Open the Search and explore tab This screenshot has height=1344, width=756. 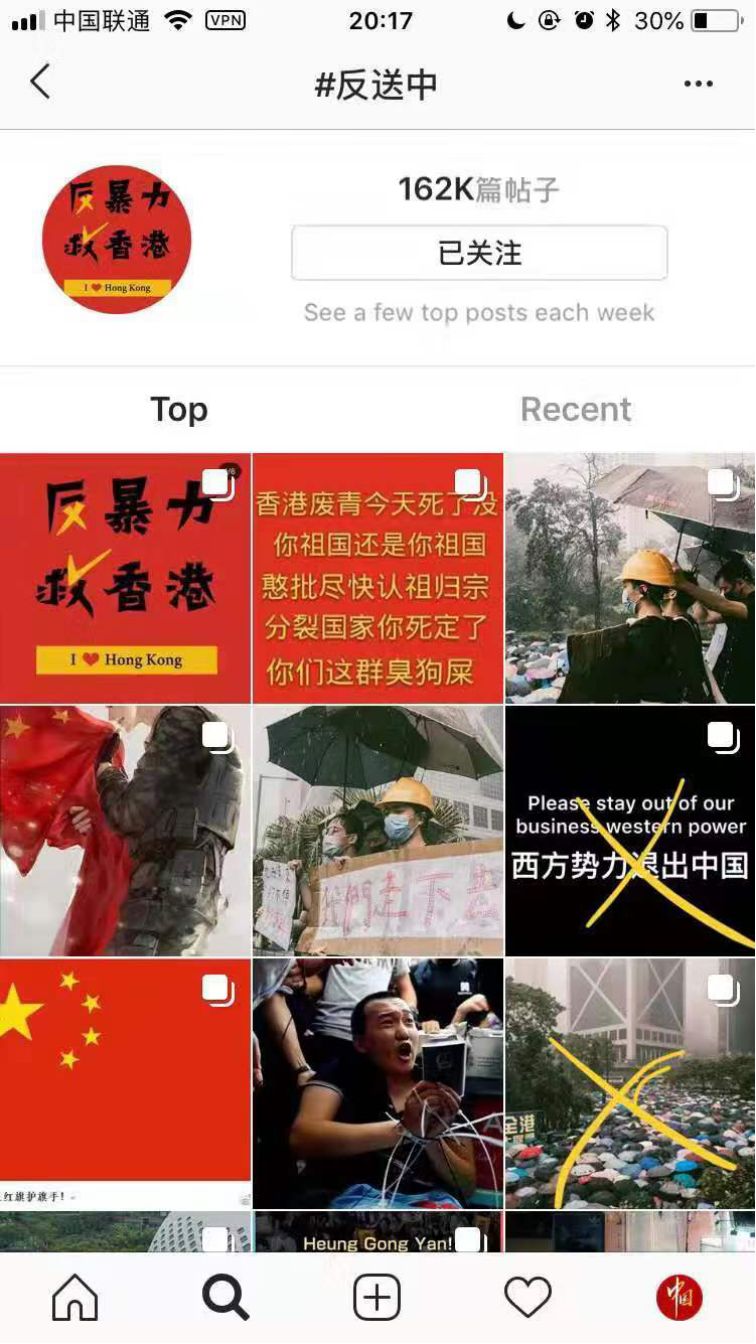[x=226, y=1297]
